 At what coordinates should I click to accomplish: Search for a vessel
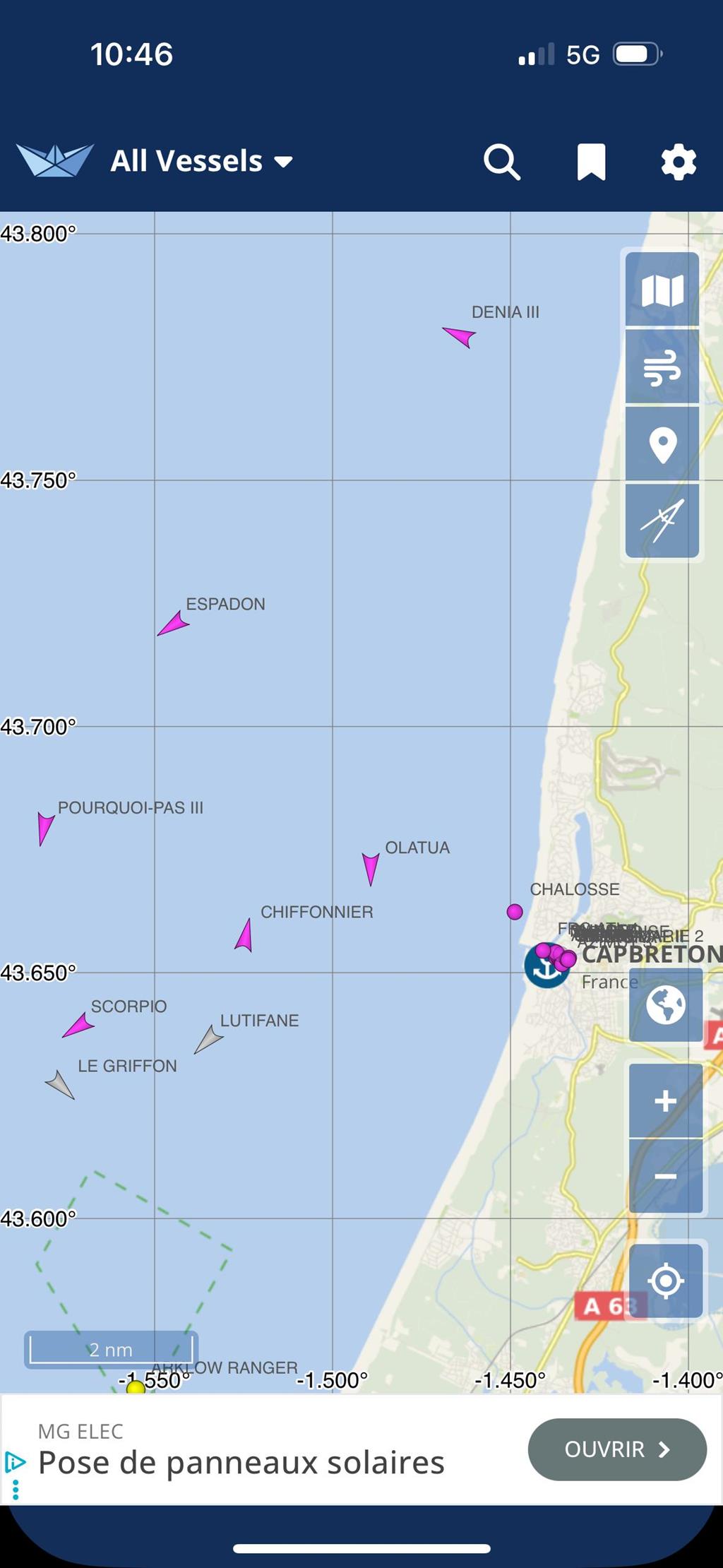coord(501,162)
